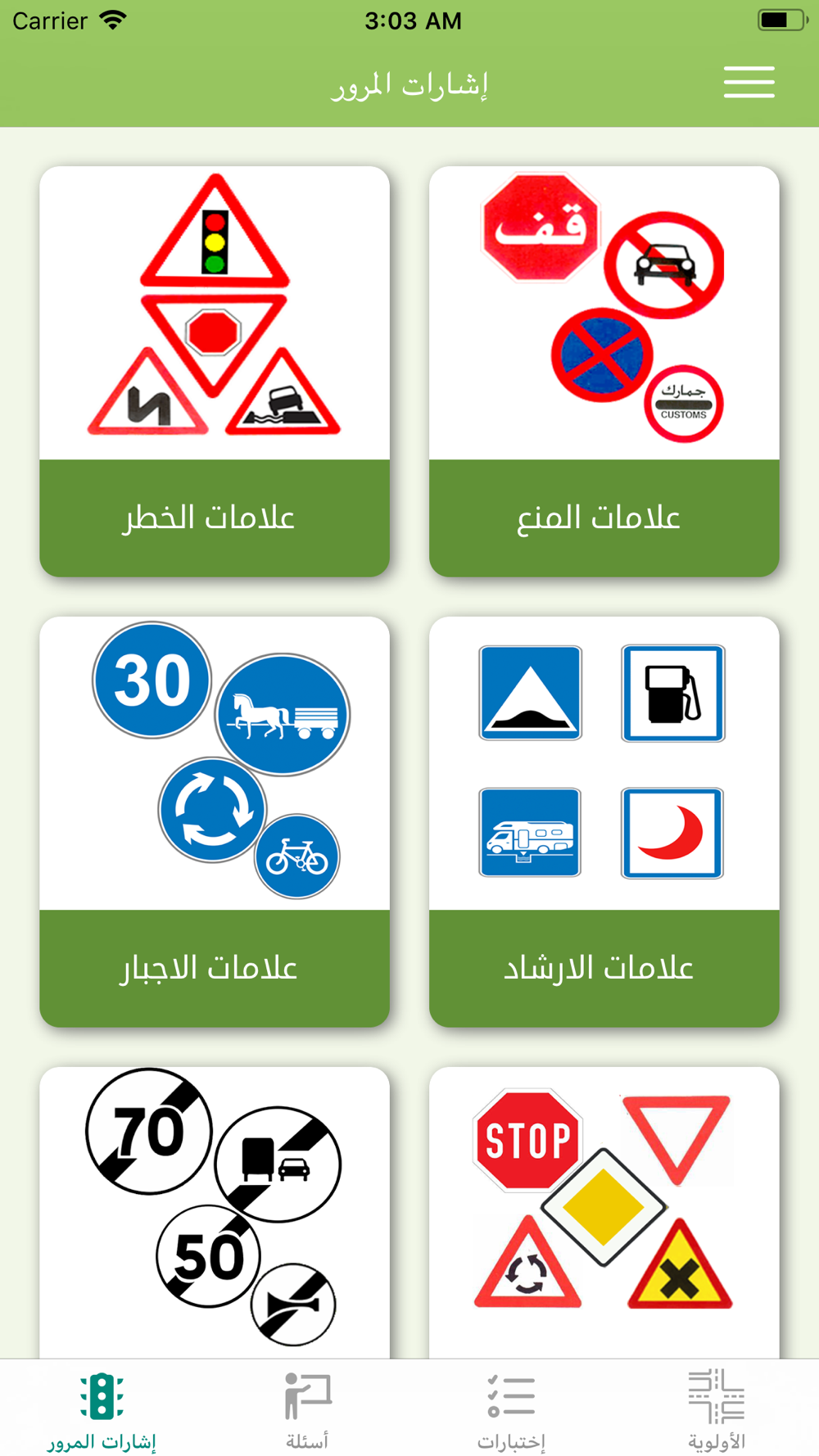Select the علامات الاجبار card
Image resolution: width=819 pixels, height=1456 pixels.
tap(215, 821)
